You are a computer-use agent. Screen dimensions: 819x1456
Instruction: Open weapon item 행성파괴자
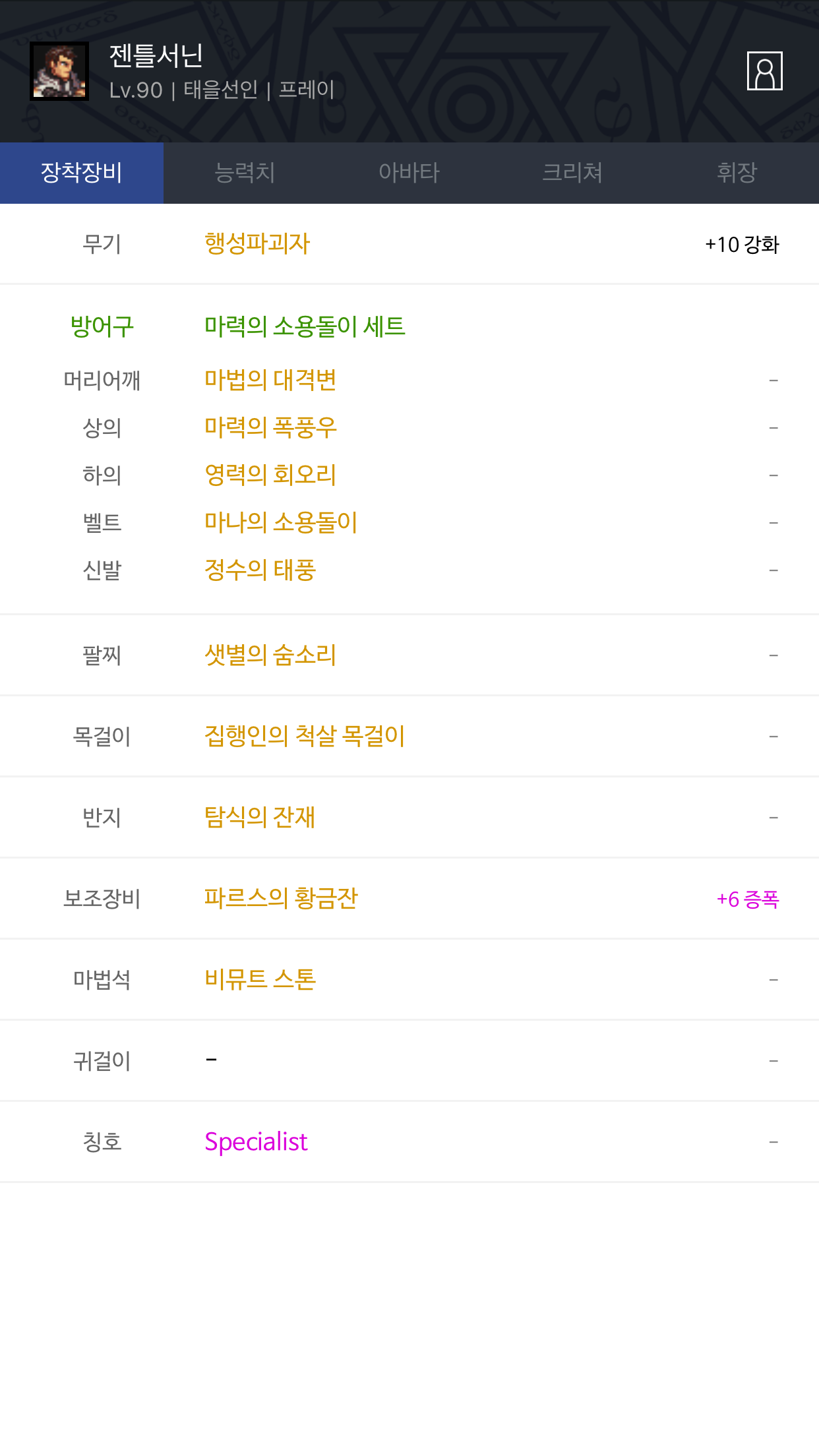pos(257,244)
